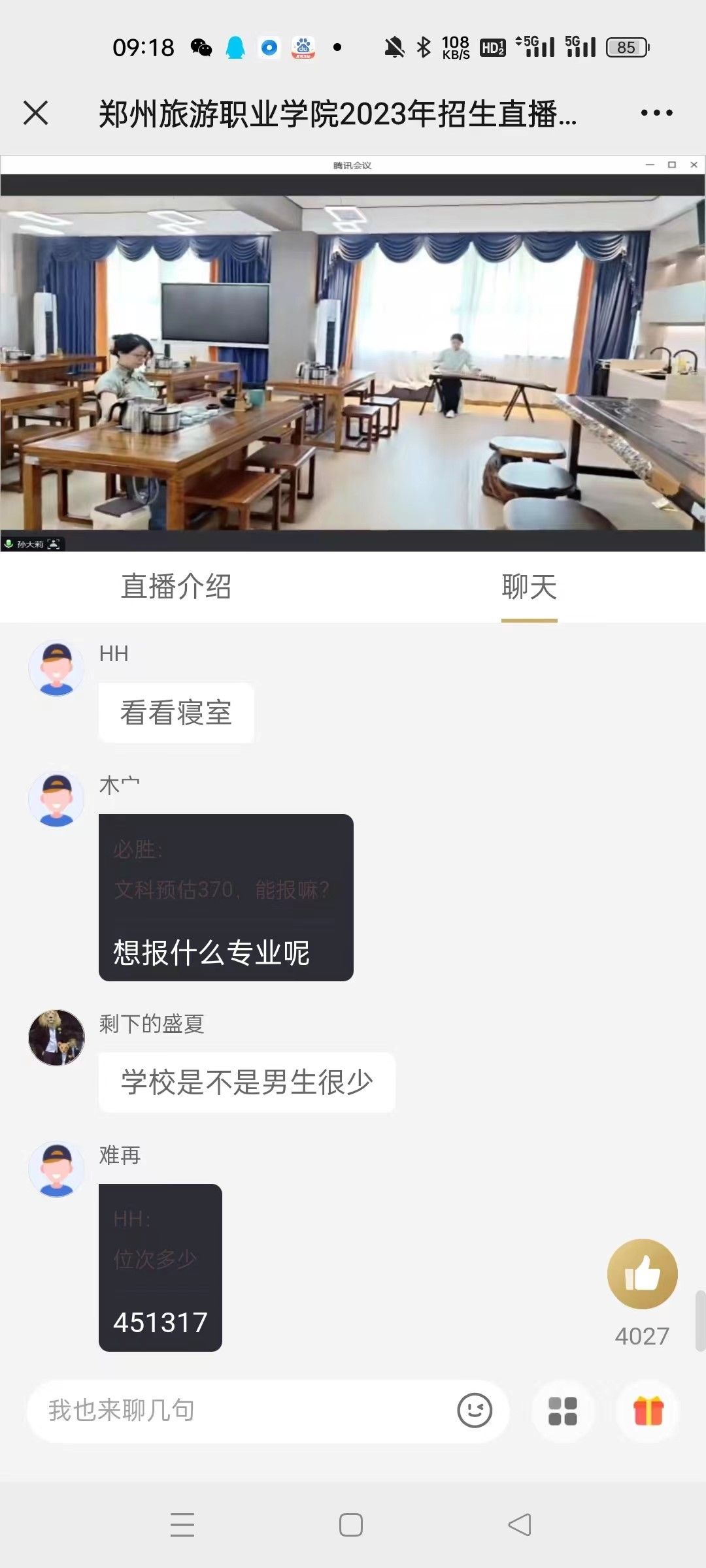Open recent apps from navigation bar
Screen dimensions: 706x1568
pyautogui.click(x=182, y=1524)
